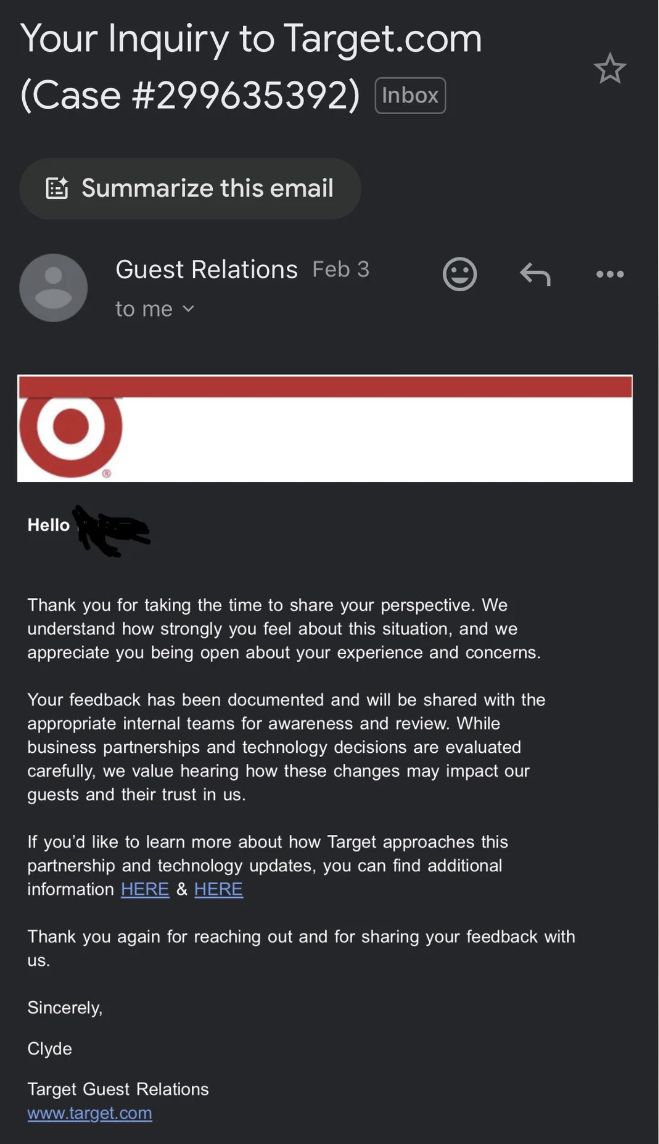Screen dimensions: 659x1144
Task: View the Guest Relations sender avatar
Action: pos(53,288)
